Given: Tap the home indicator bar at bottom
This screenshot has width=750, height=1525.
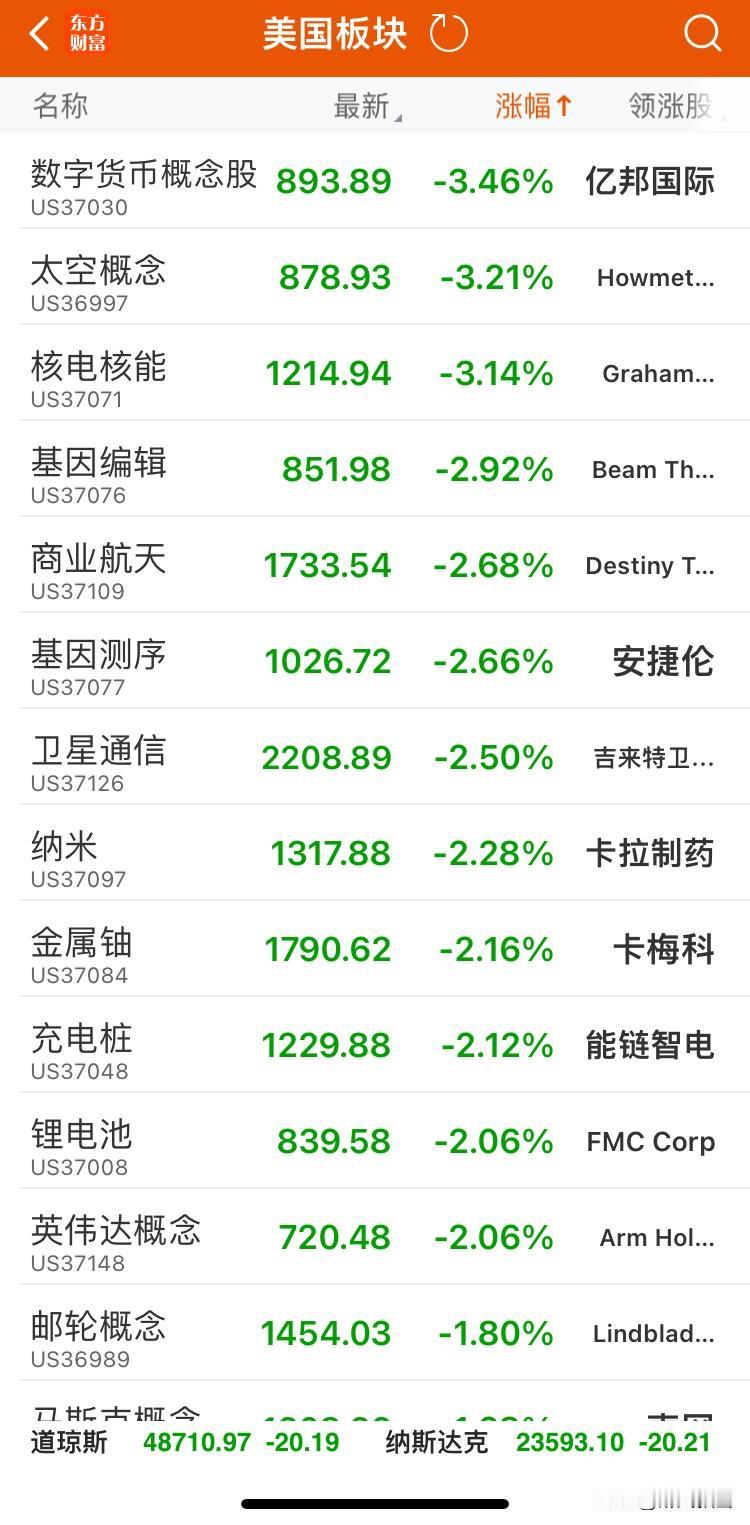Looking at the screenshot, I should (x=375, y=1502).
